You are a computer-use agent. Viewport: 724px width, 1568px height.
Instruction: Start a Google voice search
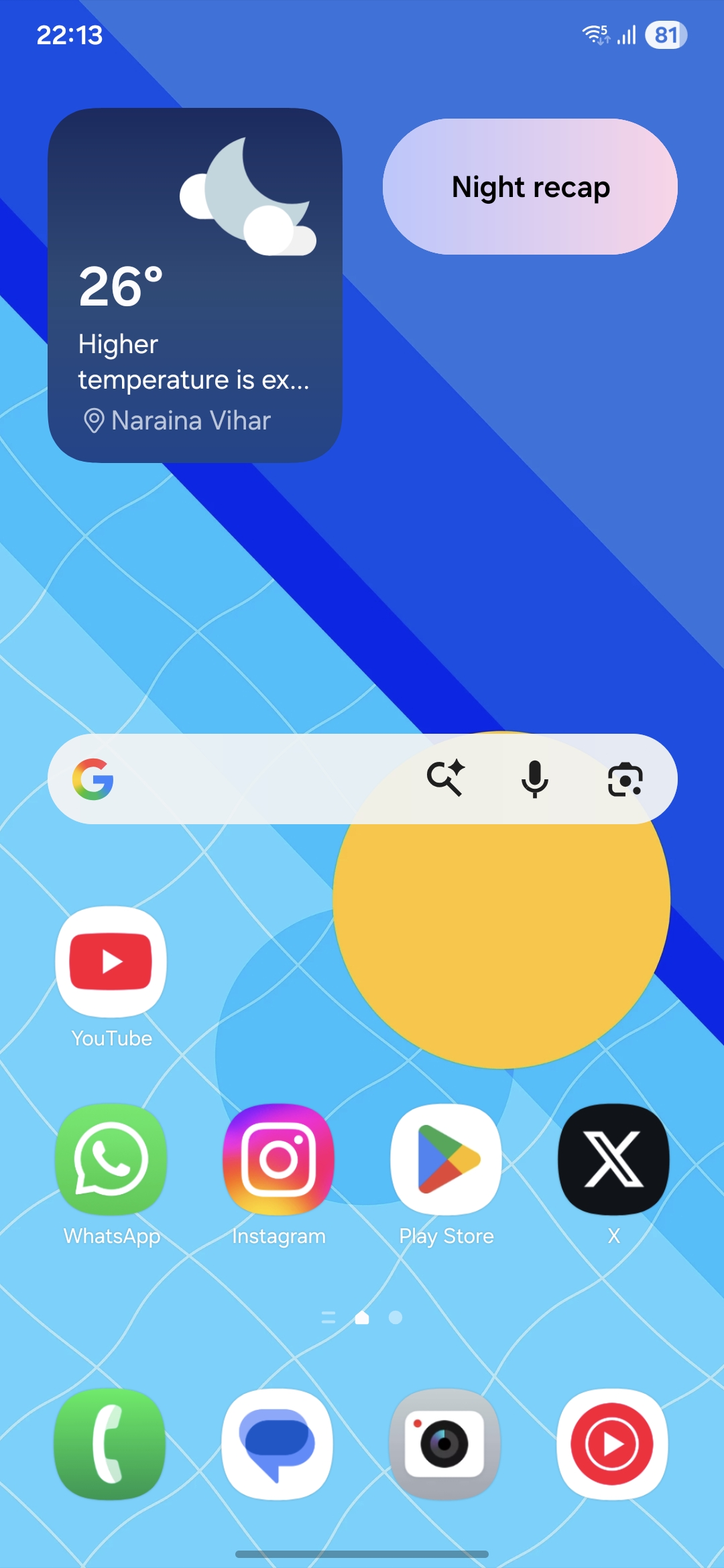tap(534, 779)
